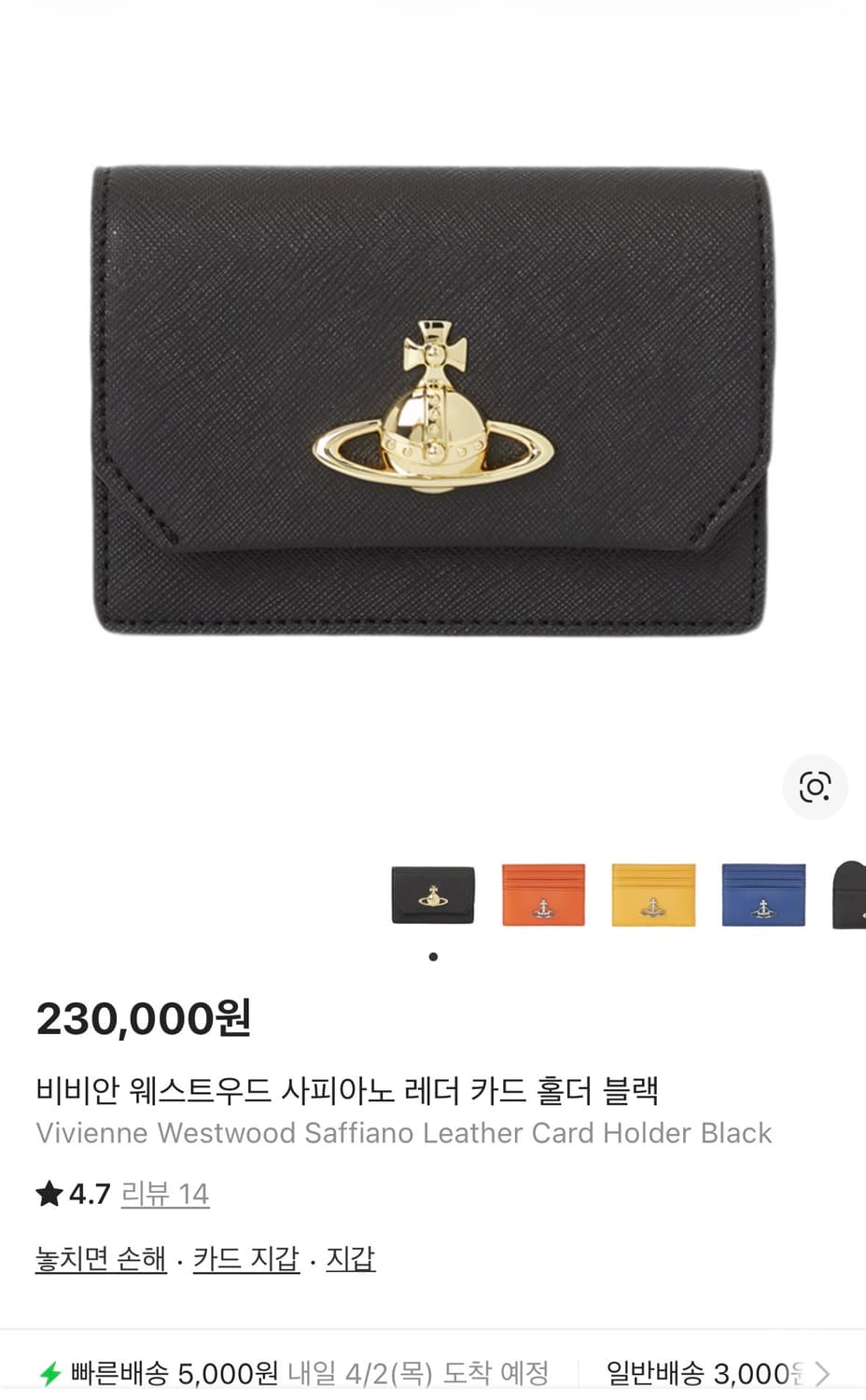
Task: Select the 일반배송 3,000원 shipping option
Action: pos(699,1373)
